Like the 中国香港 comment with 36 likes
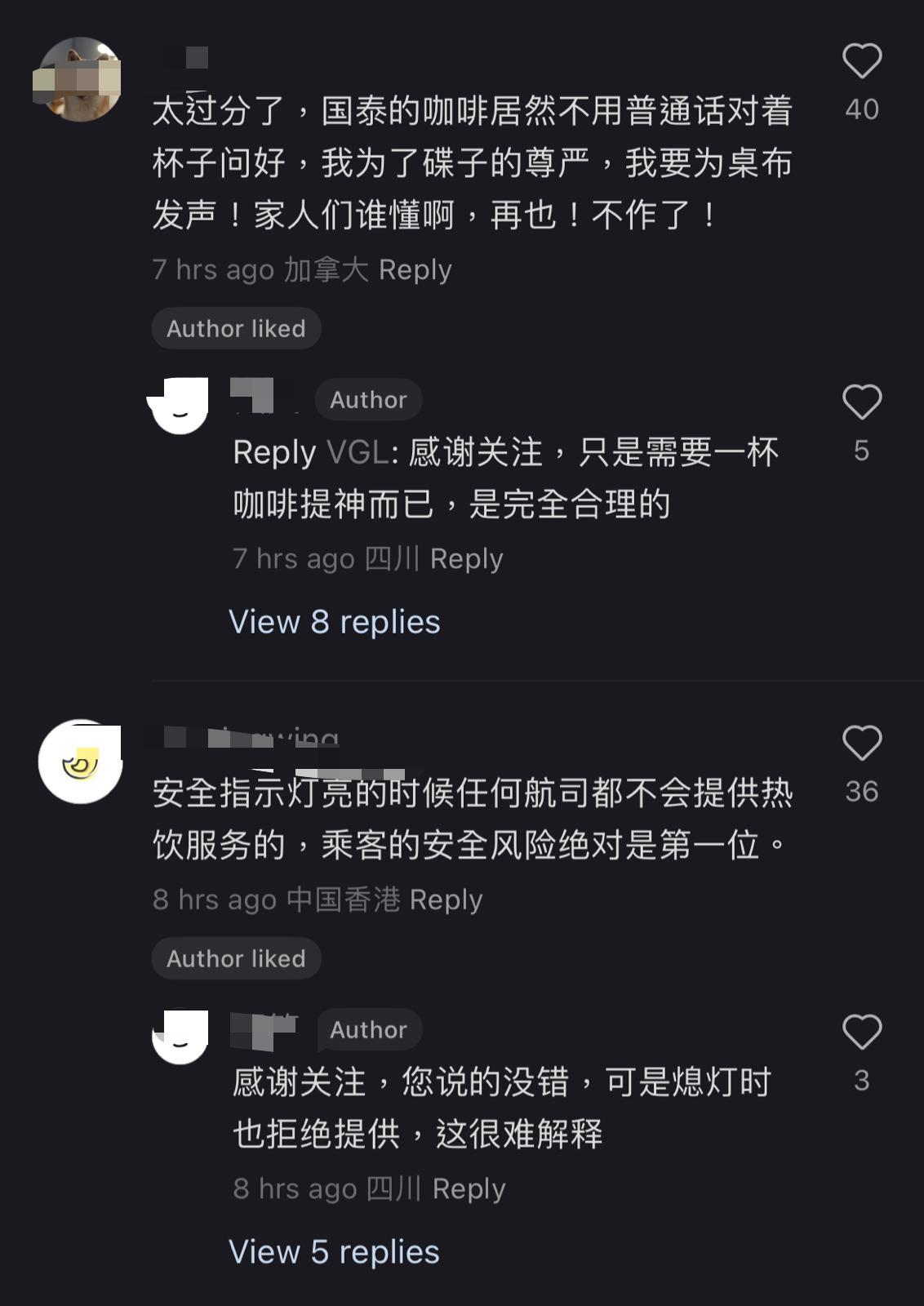This screenshot has height=1306, width=924. pyautogui.click(x=862, y=743)
